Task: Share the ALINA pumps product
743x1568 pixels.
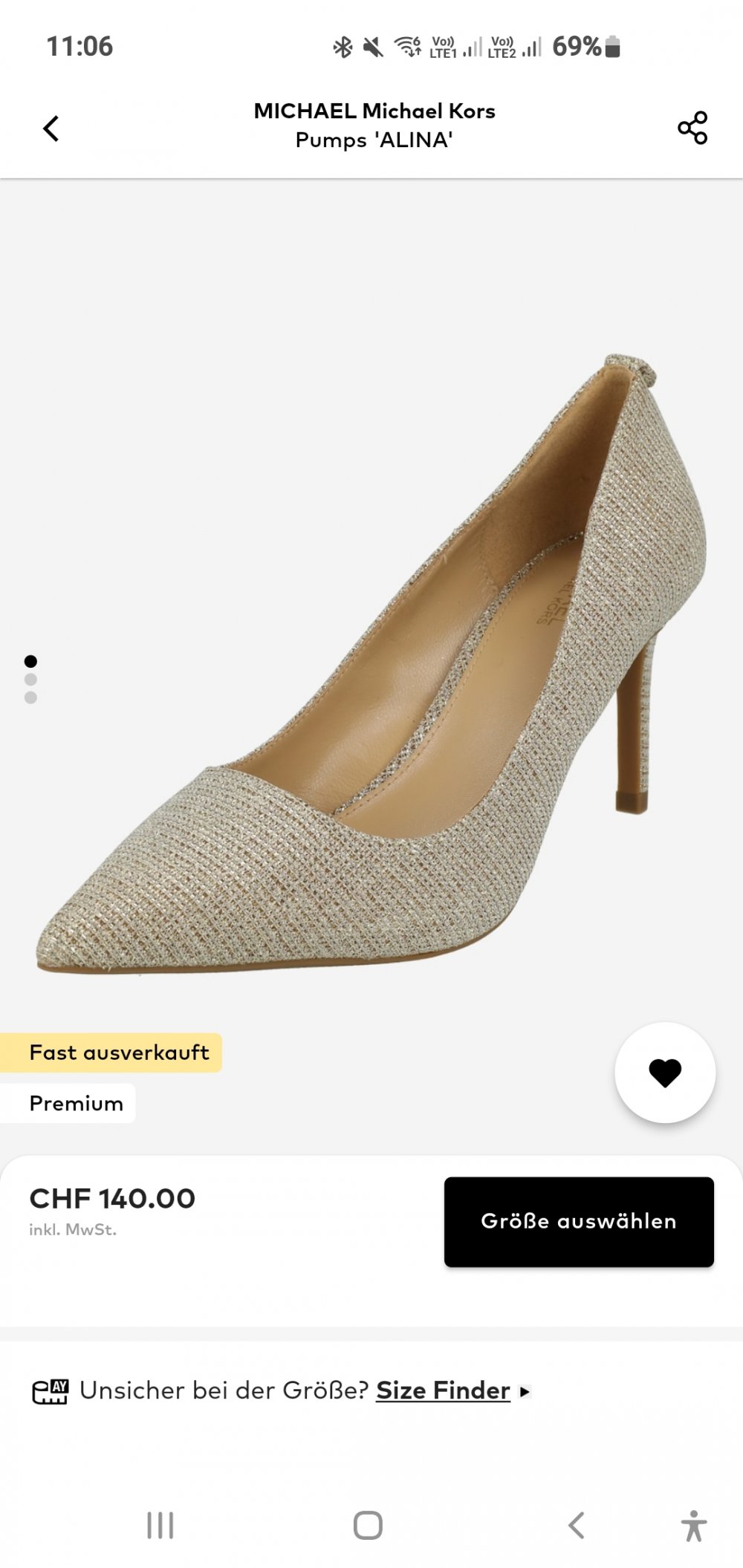Action: 692,129
